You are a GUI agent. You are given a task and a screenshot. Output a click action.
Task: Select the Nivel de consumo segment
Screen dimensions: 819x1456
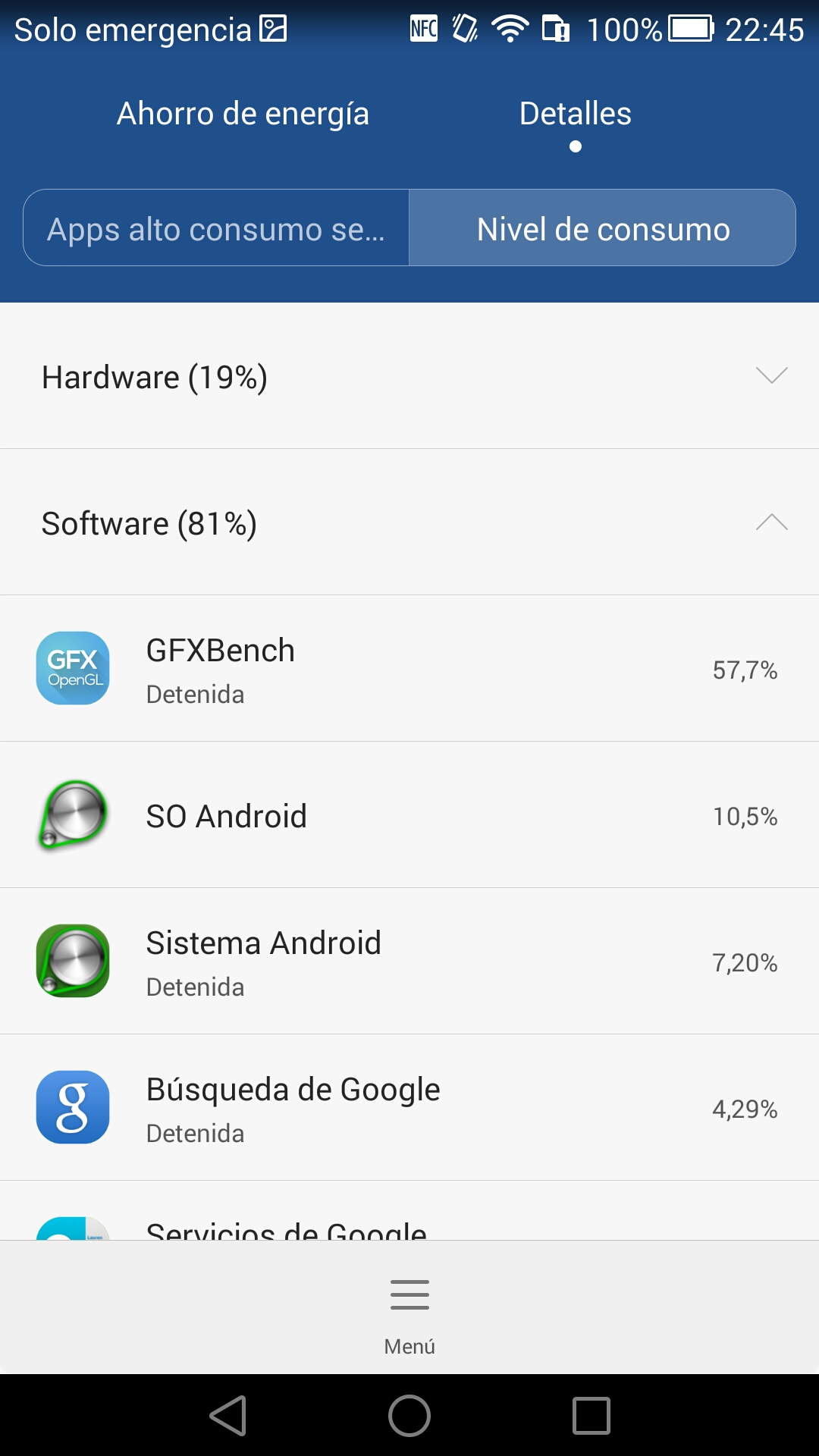(603, 228)
